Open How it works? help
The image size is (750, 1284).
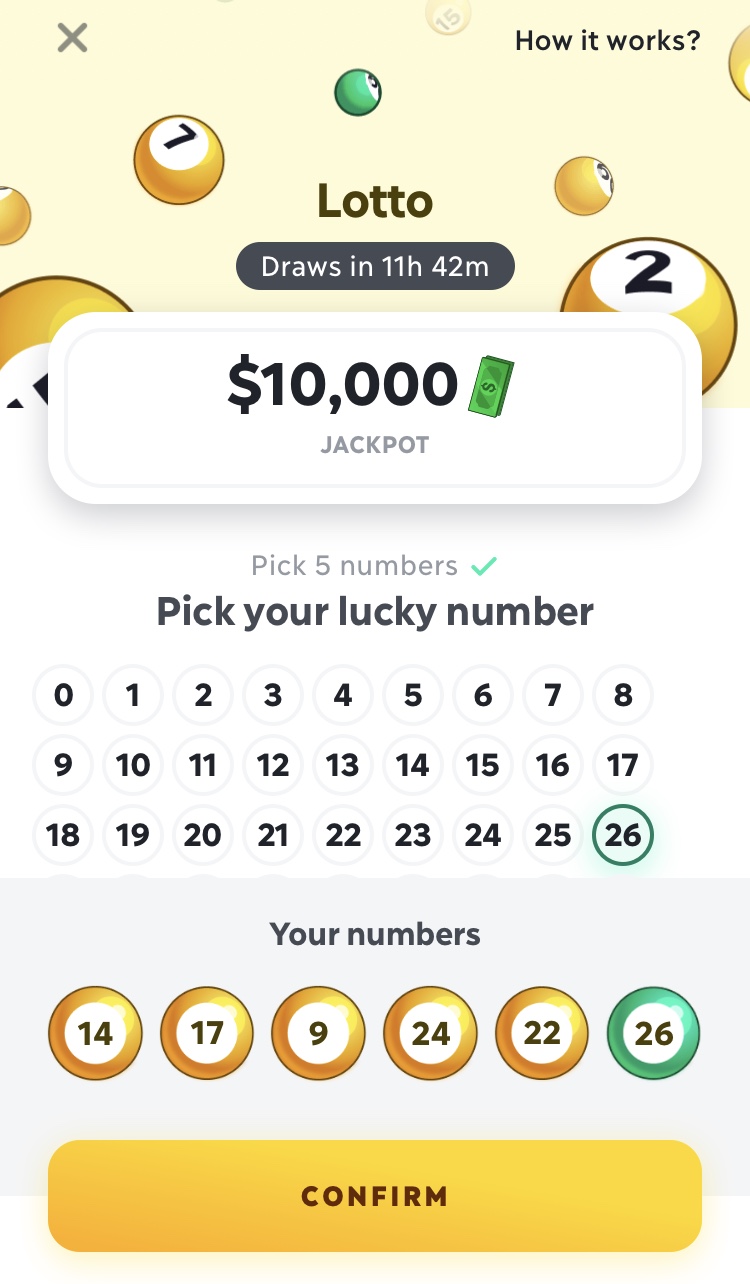click(607, 41)
